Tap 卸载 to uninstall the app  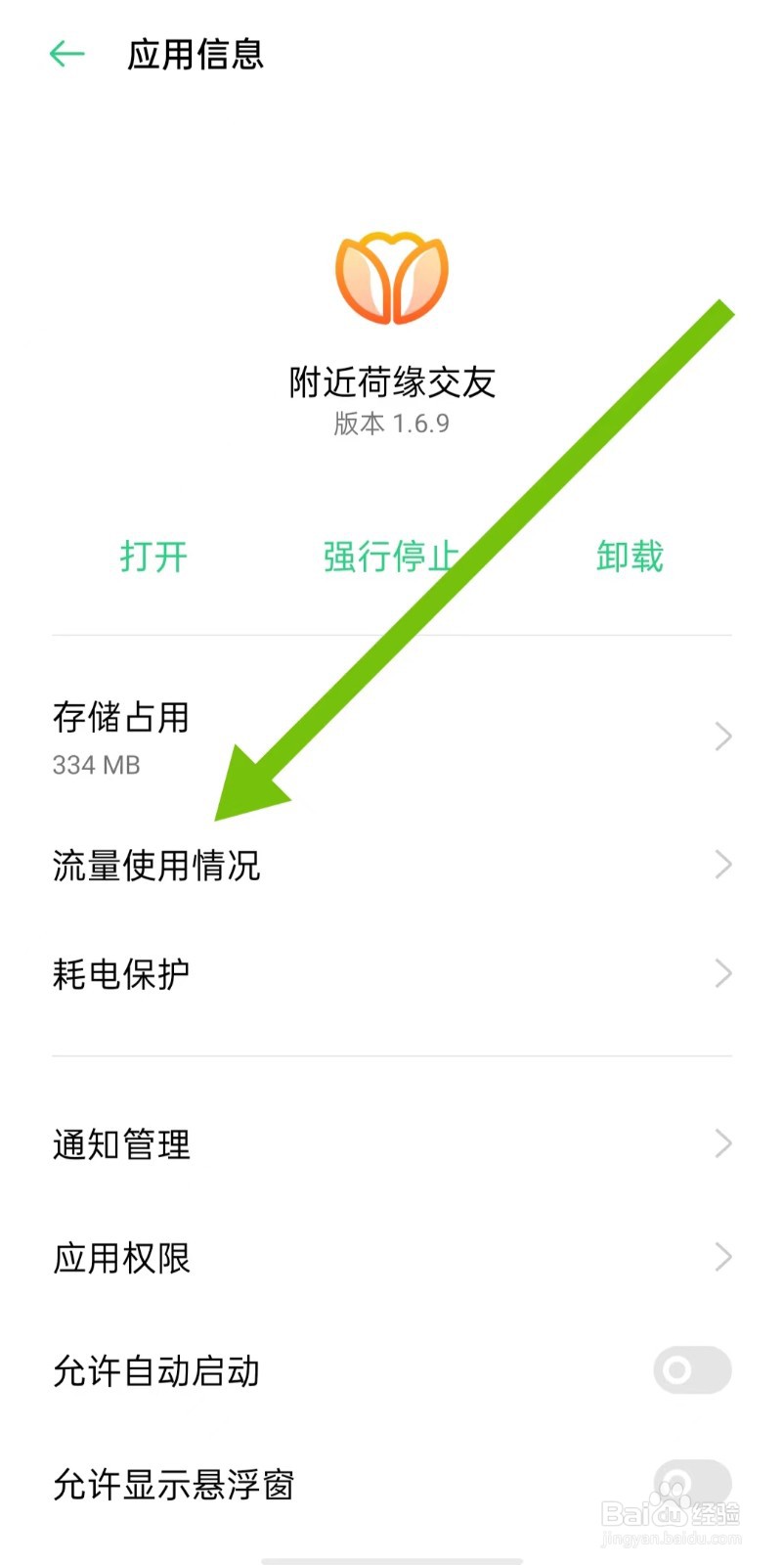pos(630,556)
